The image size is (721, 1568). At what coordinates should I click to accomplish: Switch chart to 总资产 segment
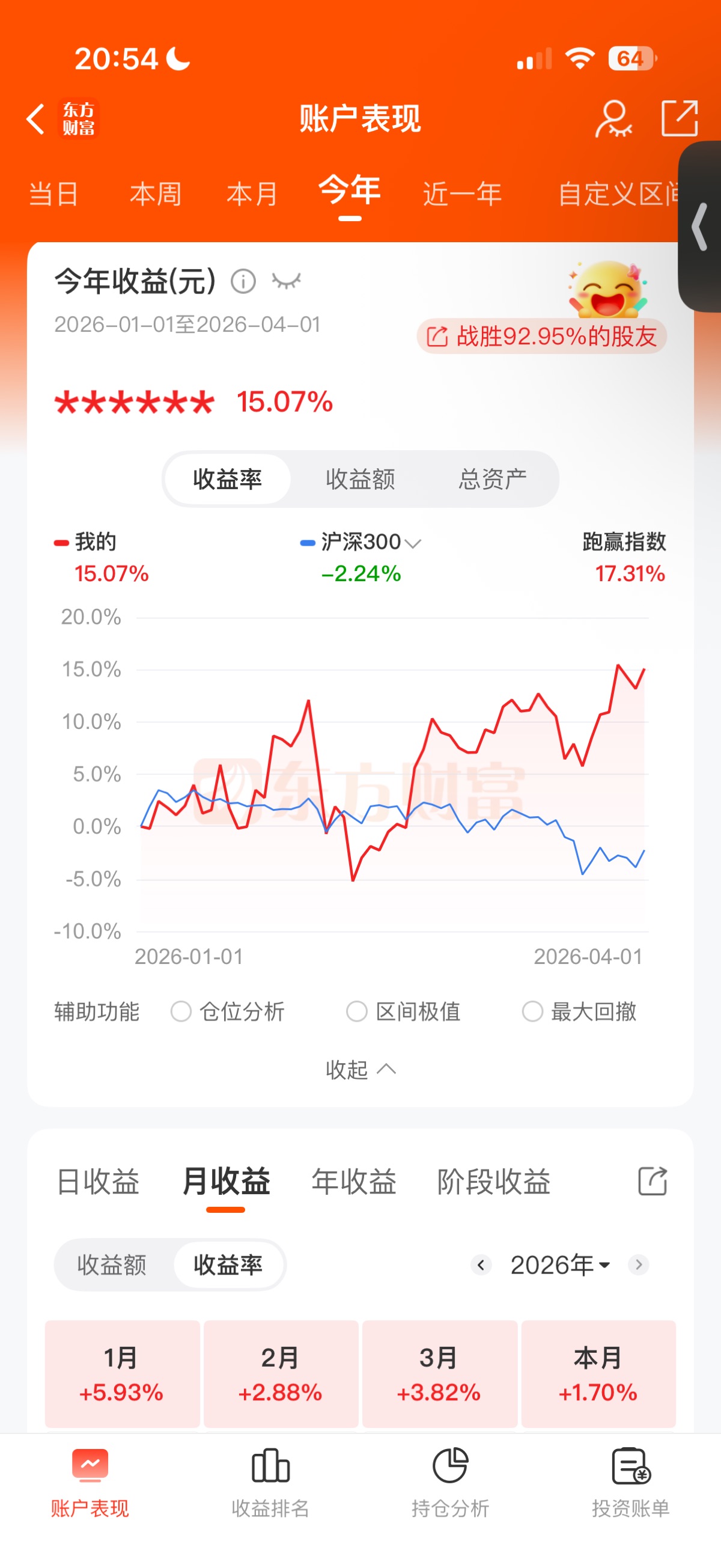click(x=492, y=479)
